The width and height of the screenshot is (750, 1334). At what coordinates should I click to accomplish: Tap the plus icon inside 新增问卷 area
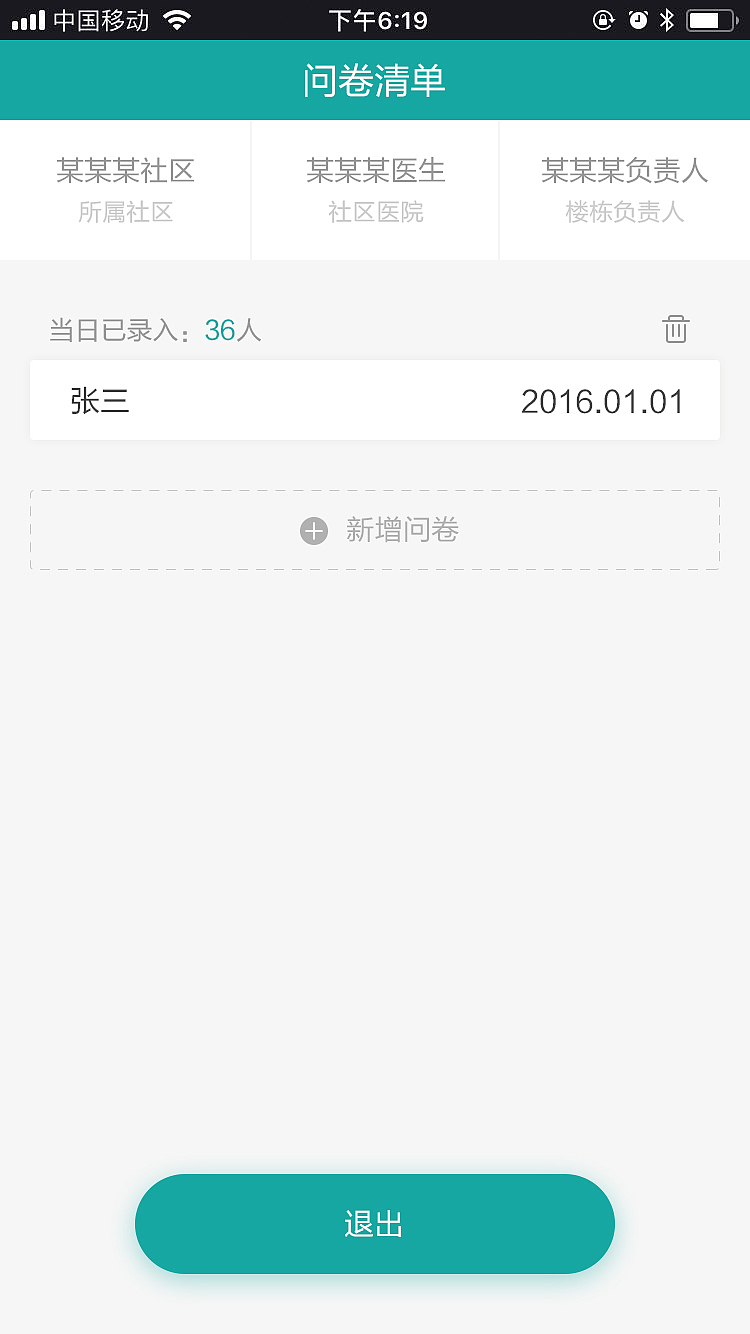313,530
